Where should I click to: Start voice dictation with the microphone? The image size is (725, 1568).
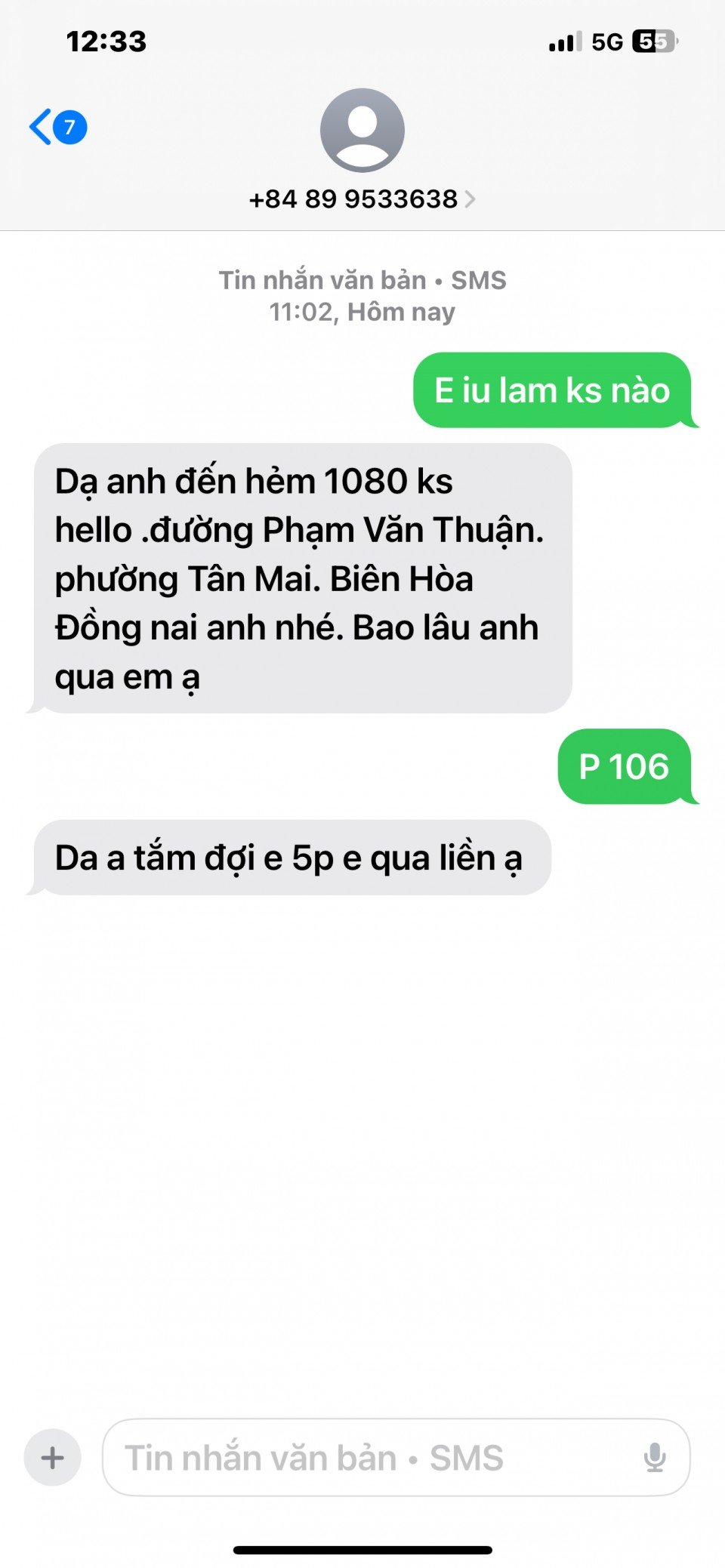coord(655,1457)
